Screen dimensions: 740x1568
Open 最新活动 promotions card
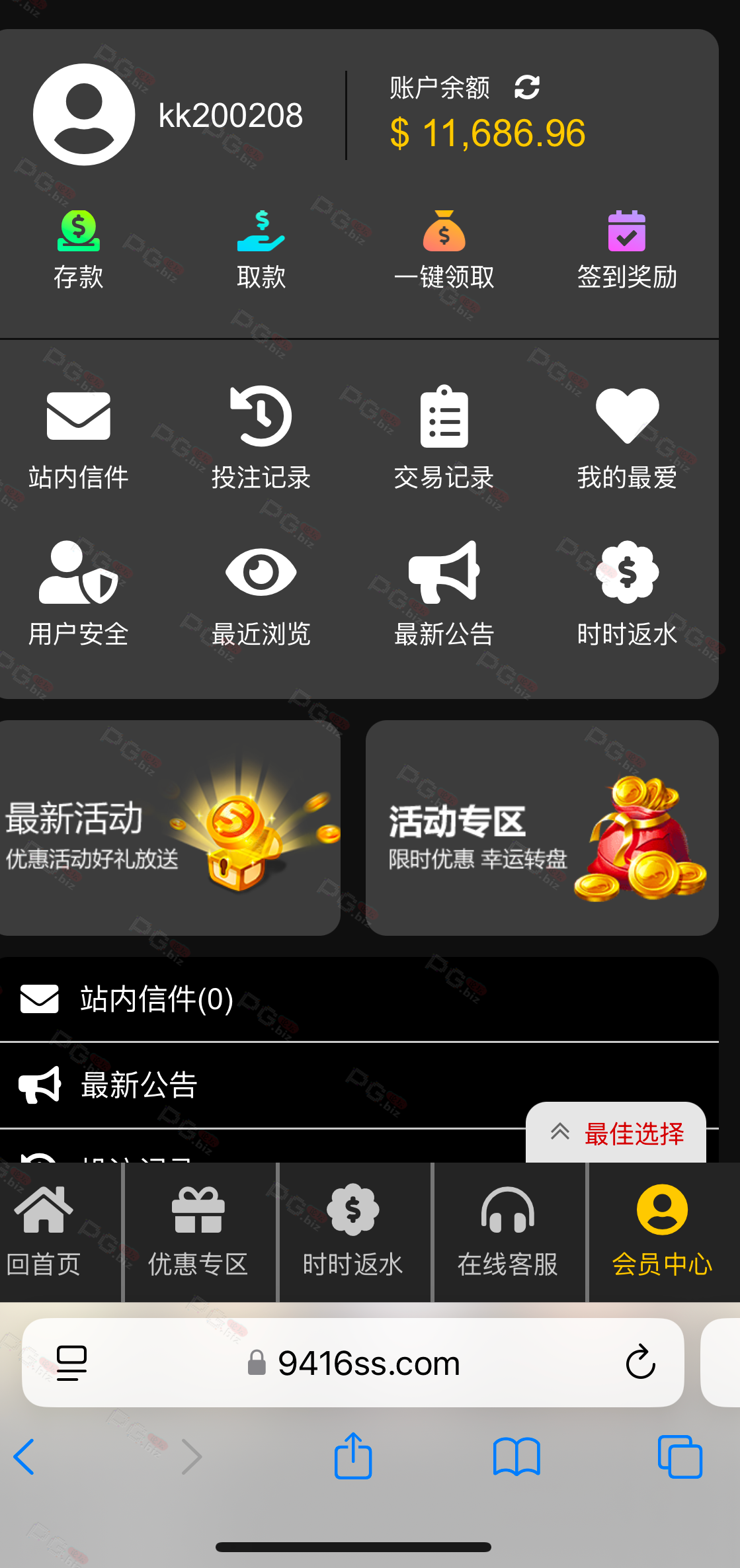pyautogui.click(x=170, y=827)
